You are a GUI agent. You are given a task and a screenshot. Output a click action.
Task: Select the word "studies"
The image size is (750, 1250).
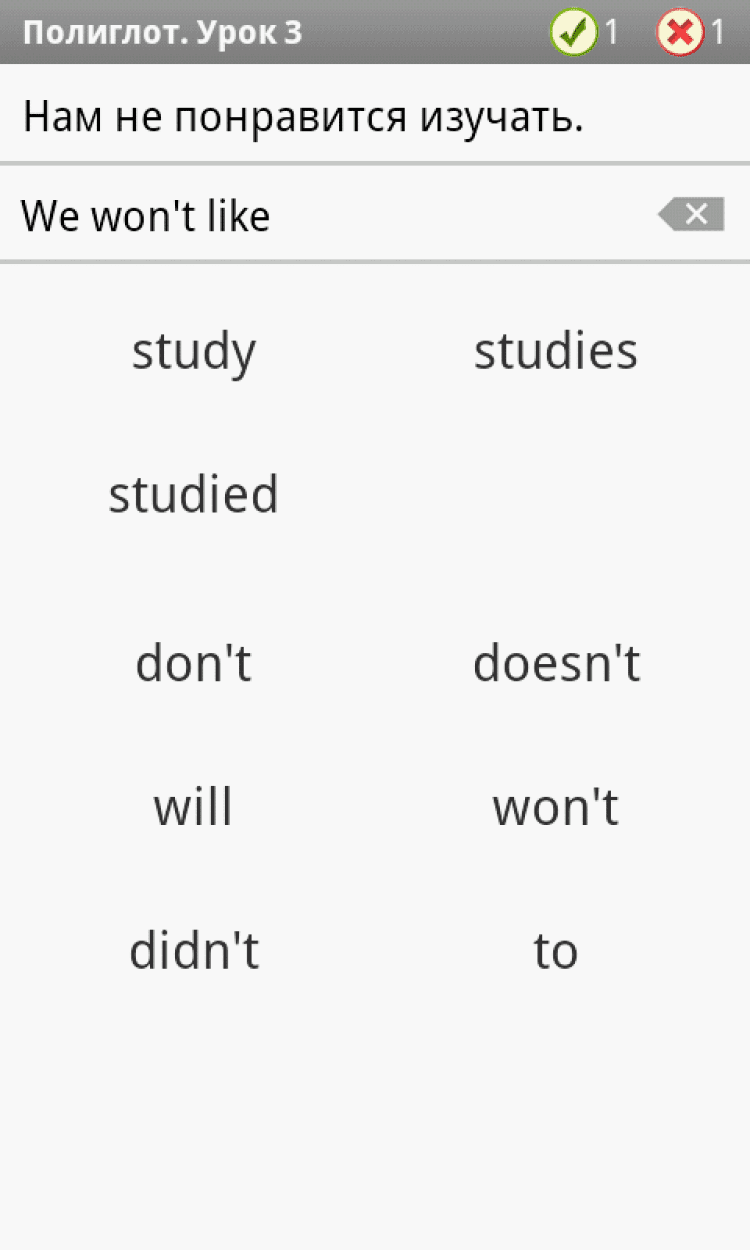555,352
